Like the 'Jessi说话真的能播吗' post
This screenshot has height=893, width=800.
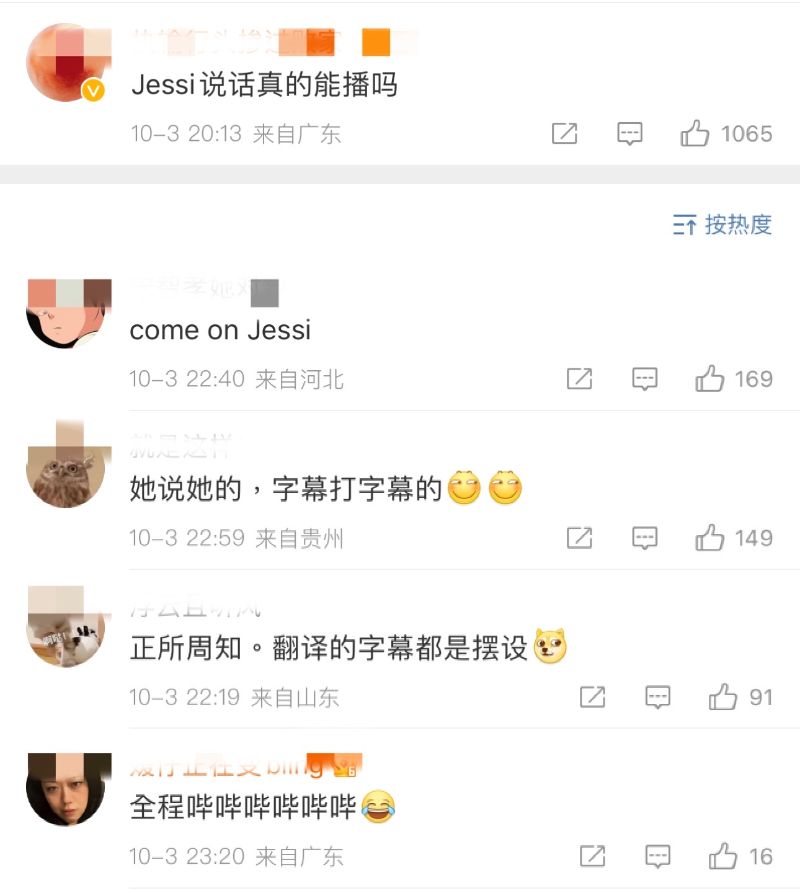[695, 134]
